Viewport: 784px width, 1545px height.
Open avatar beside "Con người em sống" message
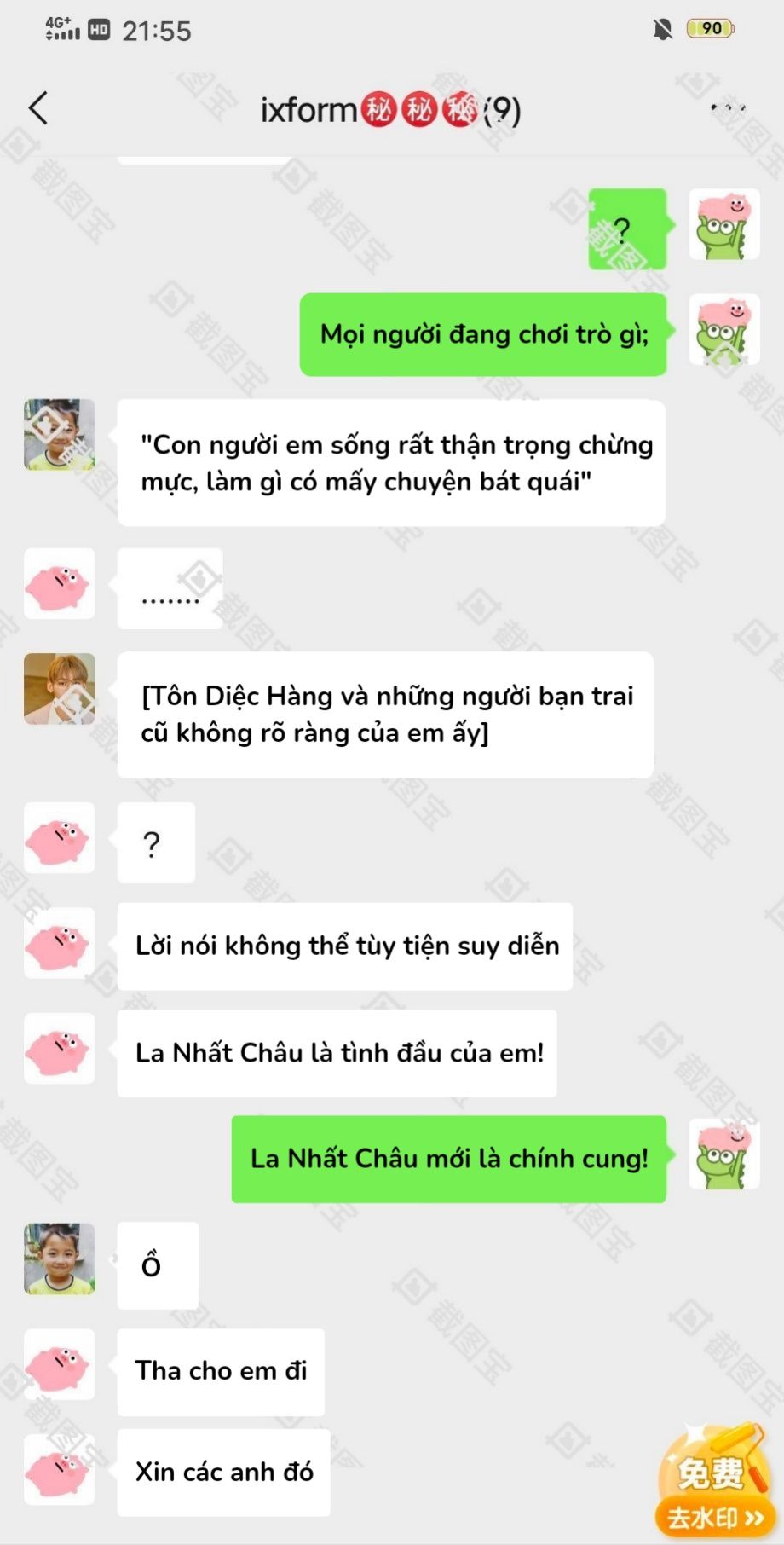click(x=59, y=434)
